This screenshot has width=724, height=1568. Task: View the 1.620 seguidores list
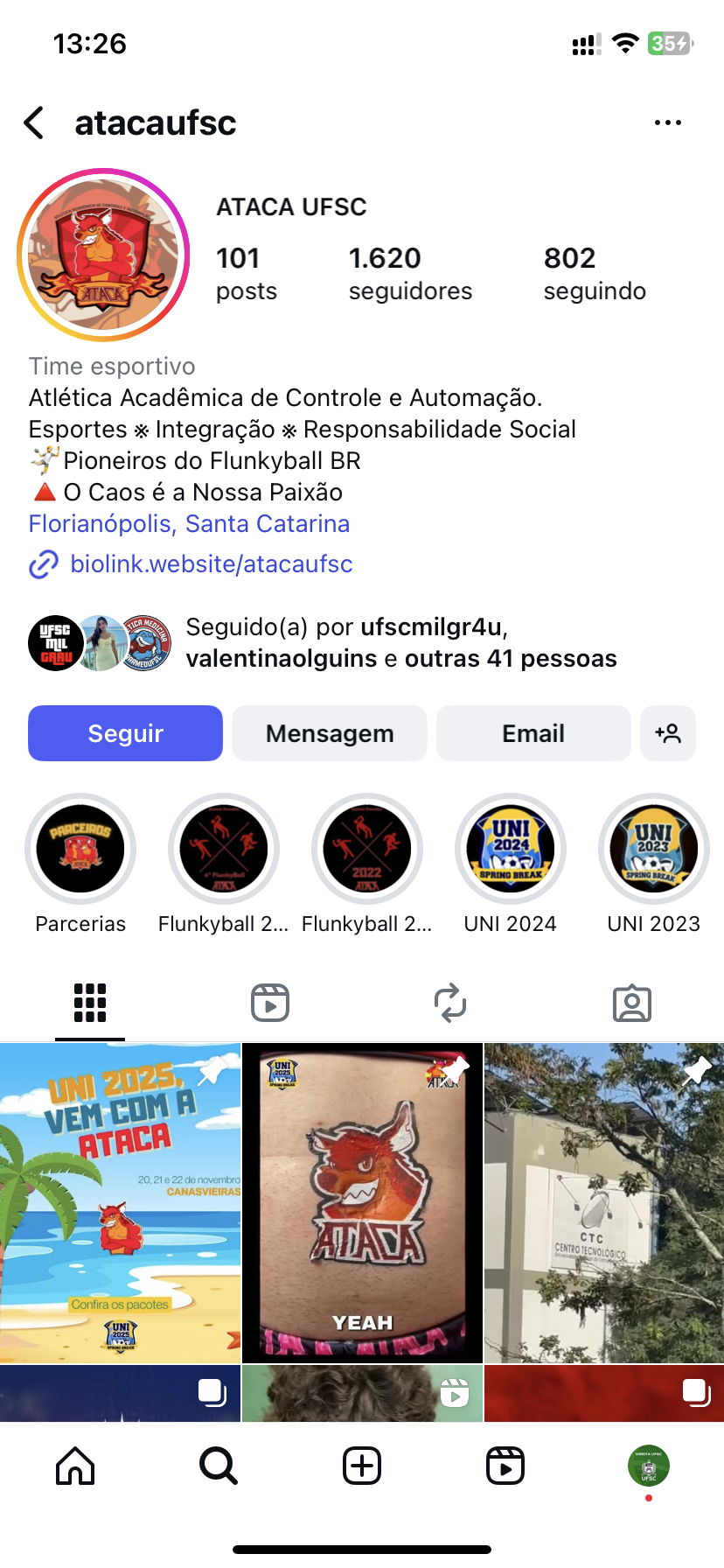[409, 273]
